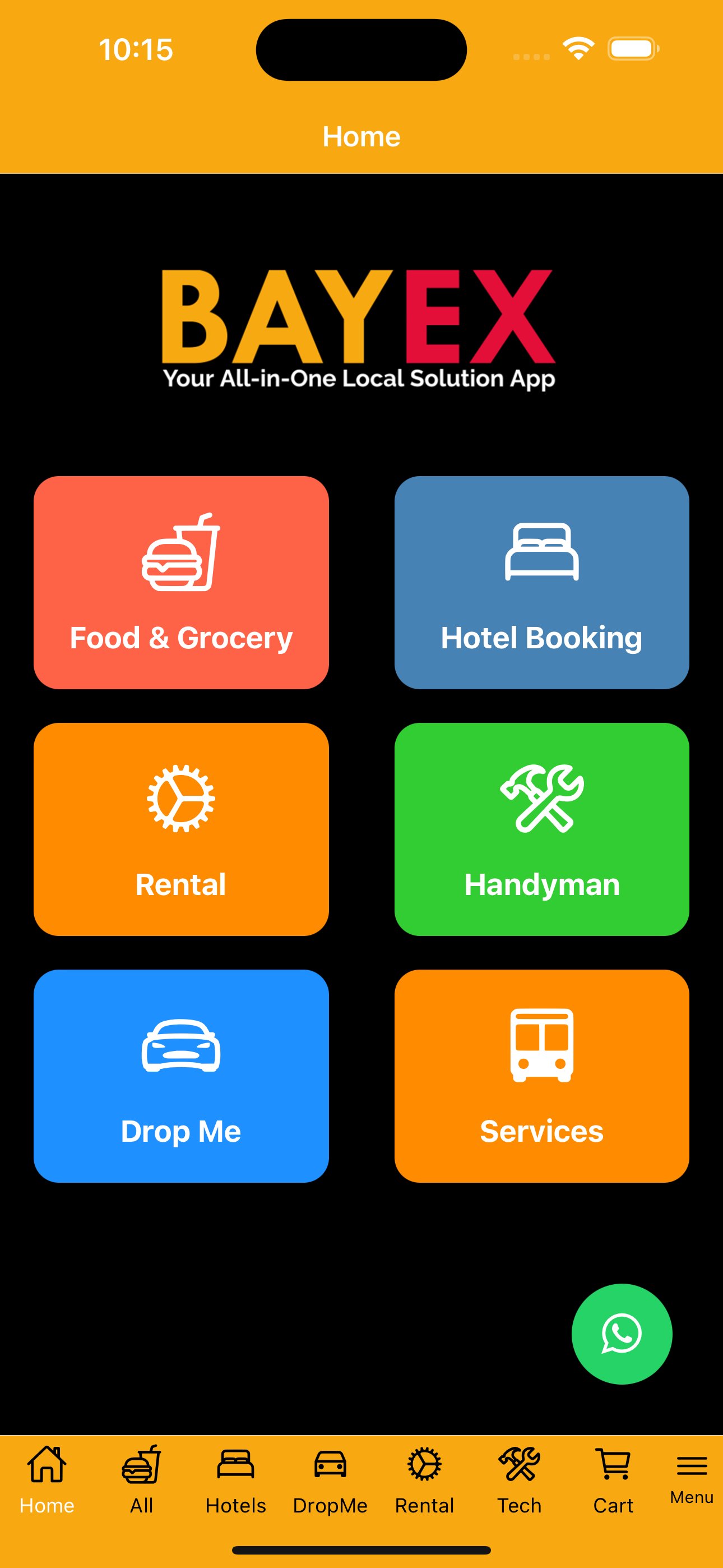The image size is (723, 1568).
Task: Go to the Hotels tab
Action: coord(235,1480)
